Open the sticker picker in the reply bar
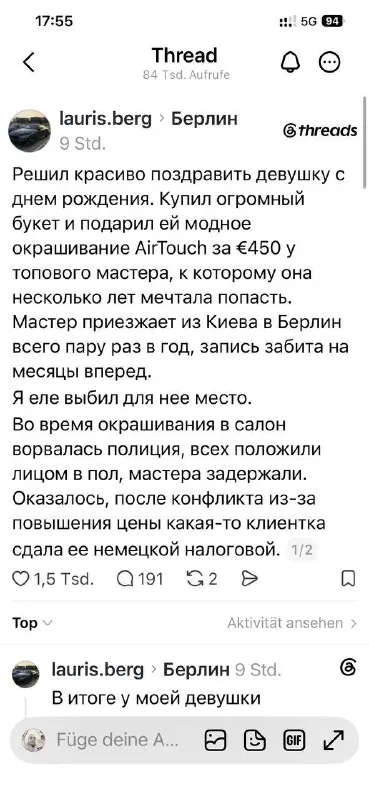 [254, 740]
